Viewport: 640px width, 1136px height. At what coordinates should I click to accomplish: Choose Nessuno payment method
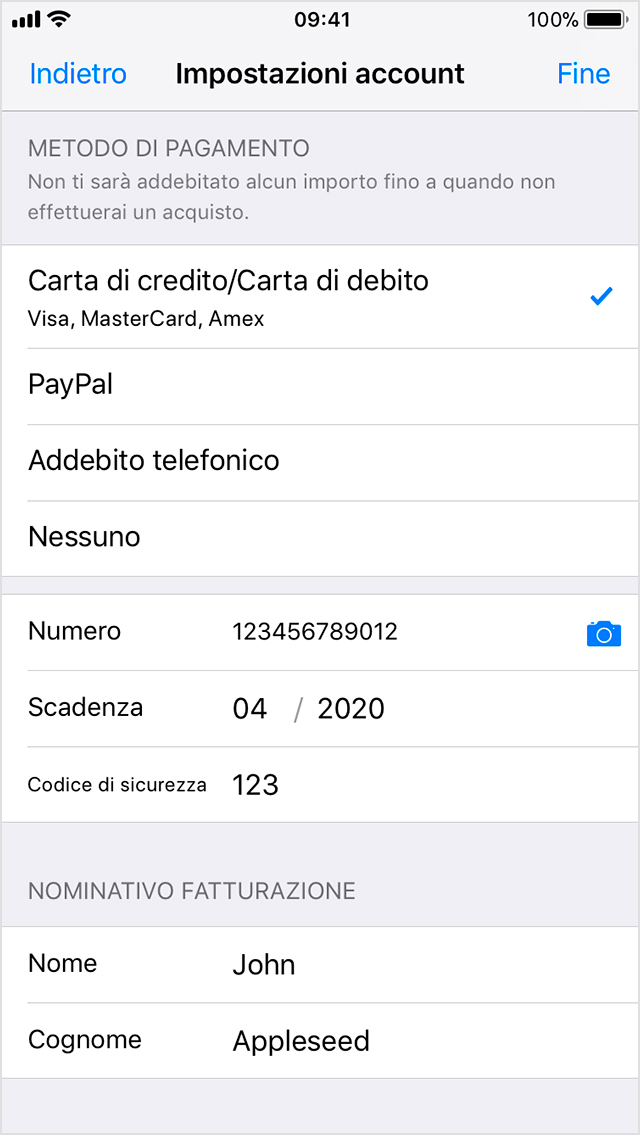tap(320, 538)
